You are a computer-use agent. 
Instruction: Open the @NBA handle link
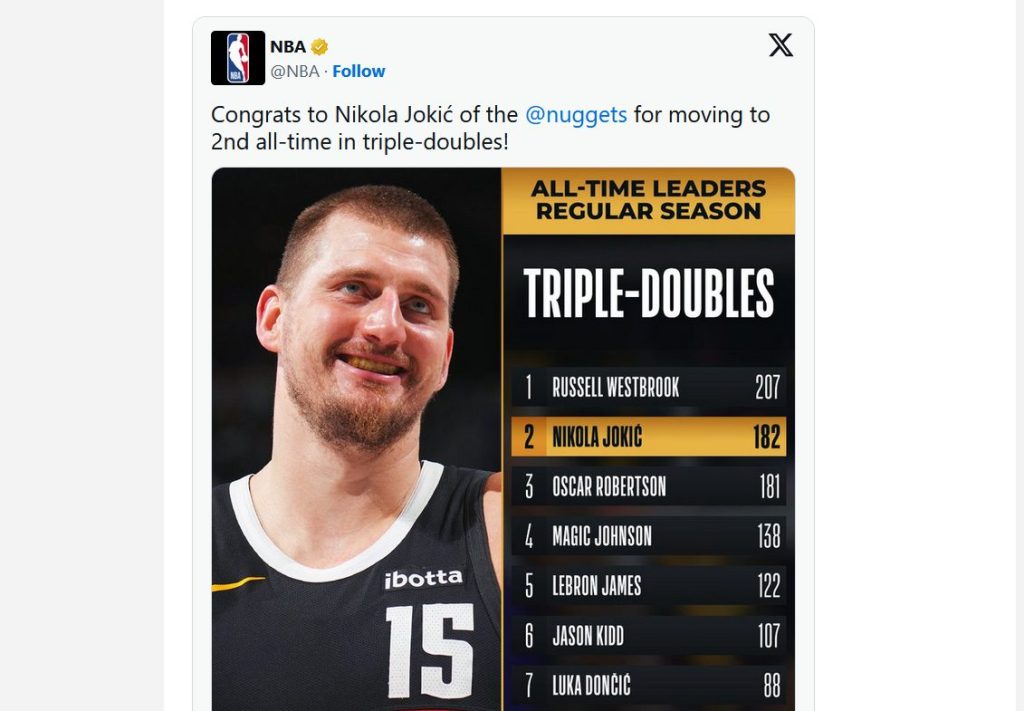295,71
